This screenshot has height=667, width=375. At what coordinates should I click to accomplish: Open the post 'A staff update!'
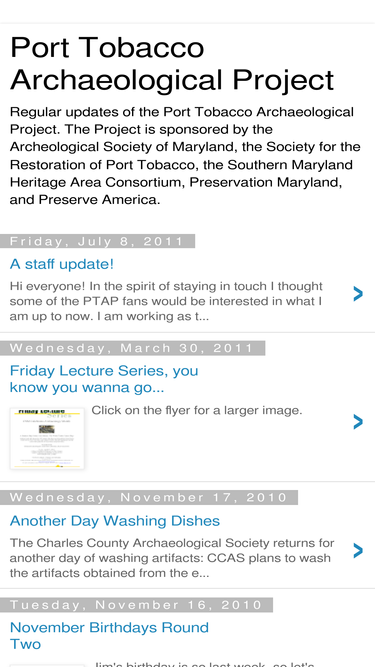[x=62, y=264]
